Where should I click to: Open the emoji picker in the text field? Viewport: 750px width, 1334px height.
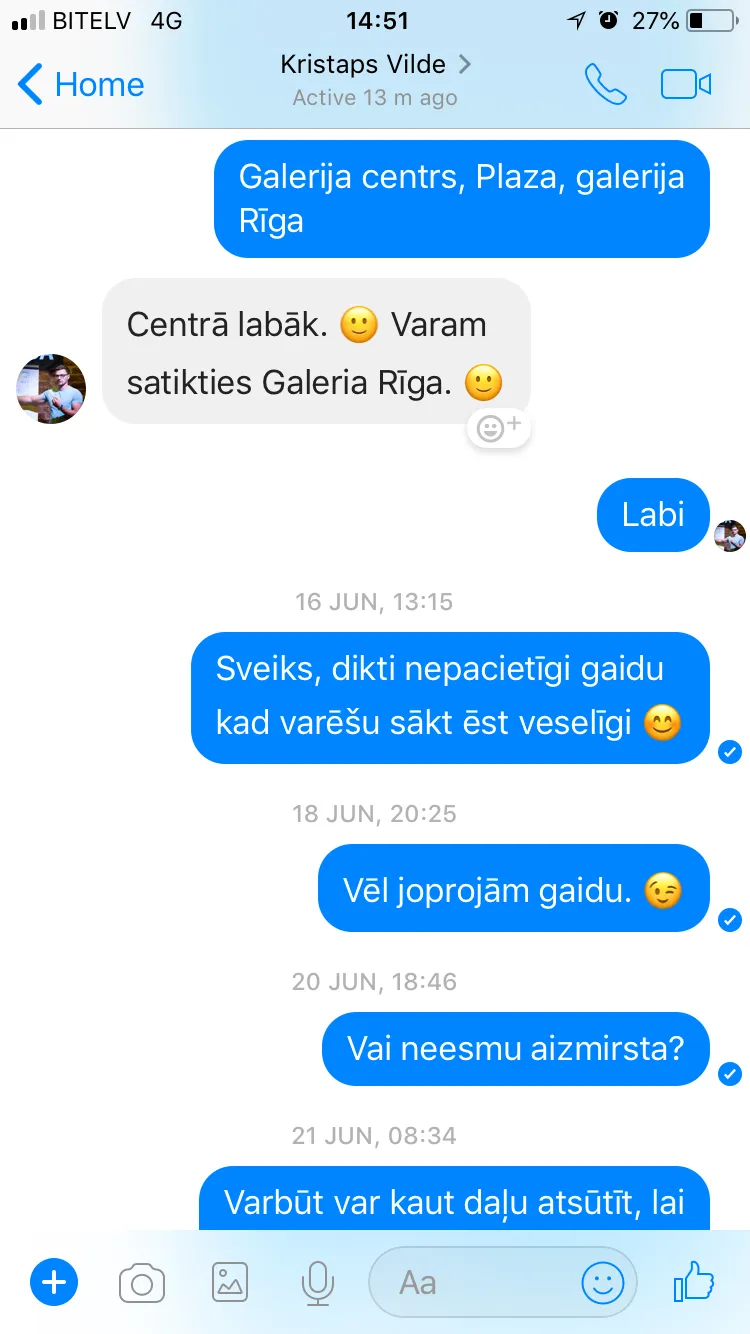point(603,1283)
